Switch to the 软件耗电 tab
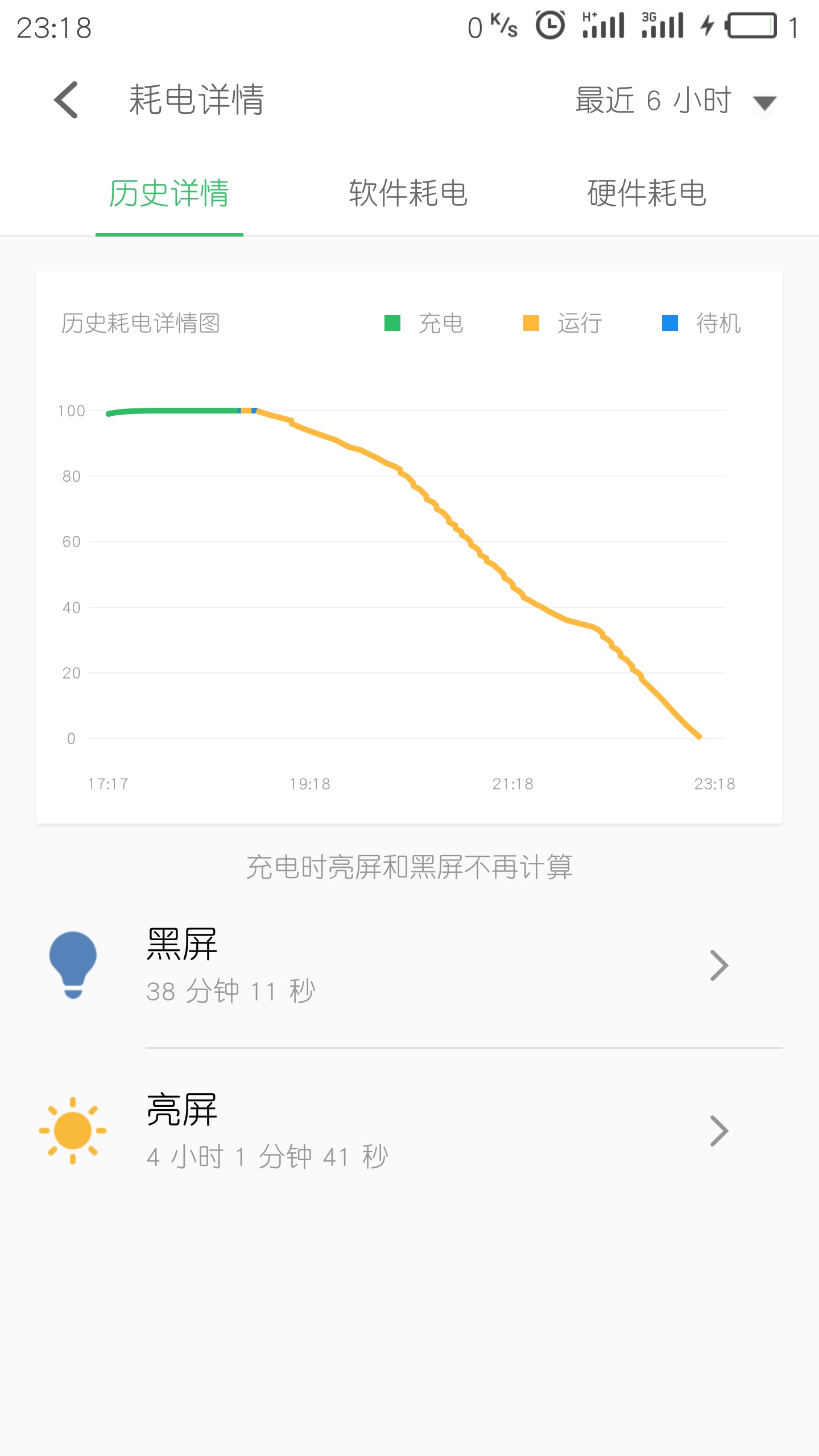This screenshot has width=819, height=1456. 408,193
